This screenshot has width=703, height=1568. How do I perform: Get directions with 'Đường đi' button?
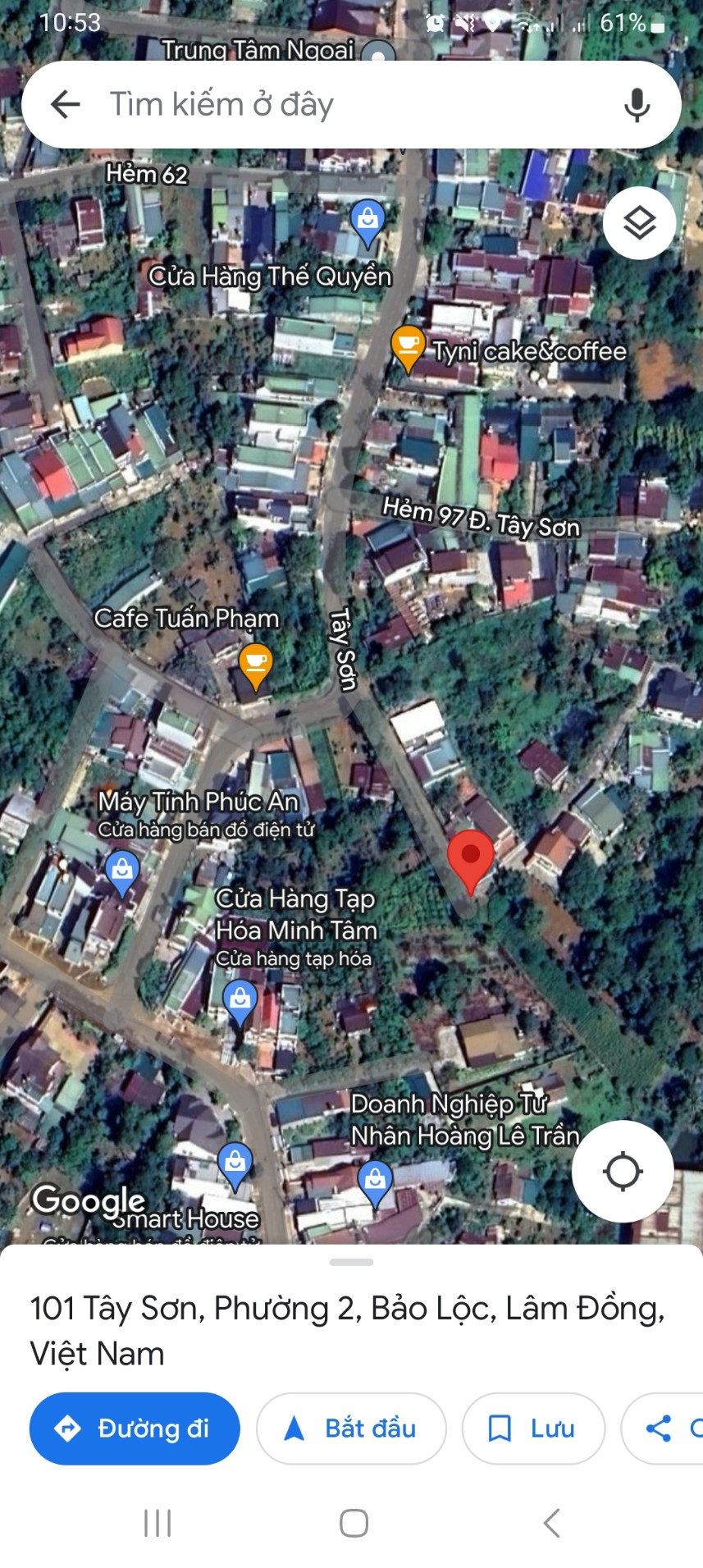135,1429
